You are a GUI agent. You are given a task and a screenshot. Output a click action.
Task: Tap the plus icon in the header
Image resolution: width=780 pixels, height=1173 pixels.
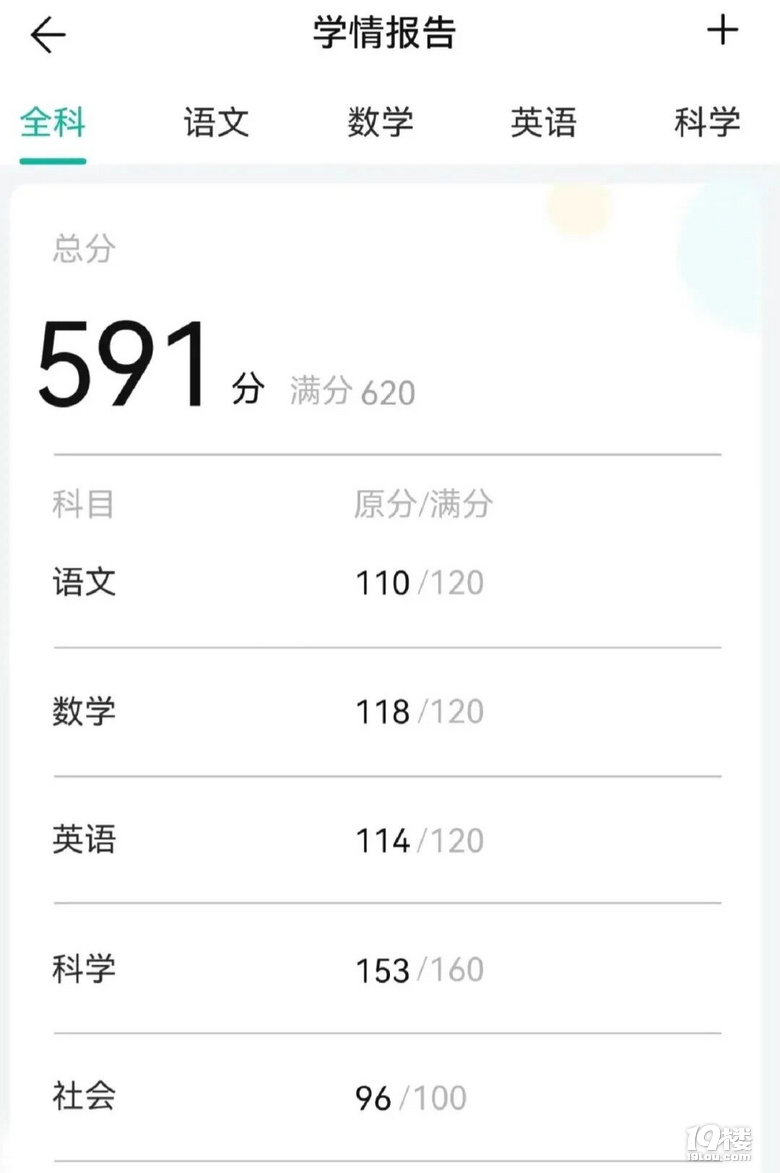point(722,31)
